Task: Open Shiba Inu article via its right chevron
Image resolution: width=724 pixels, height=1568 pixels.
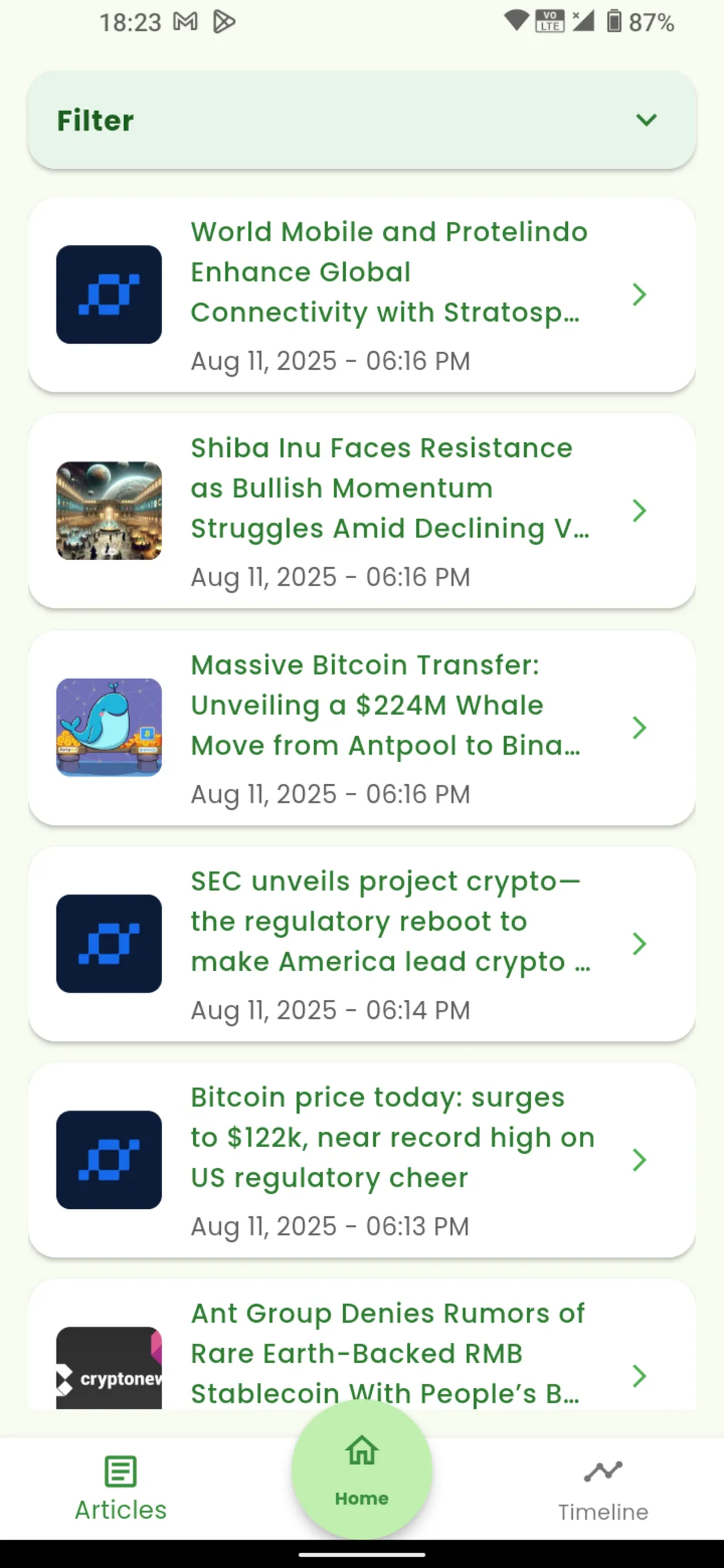Action: pos(639,511)
